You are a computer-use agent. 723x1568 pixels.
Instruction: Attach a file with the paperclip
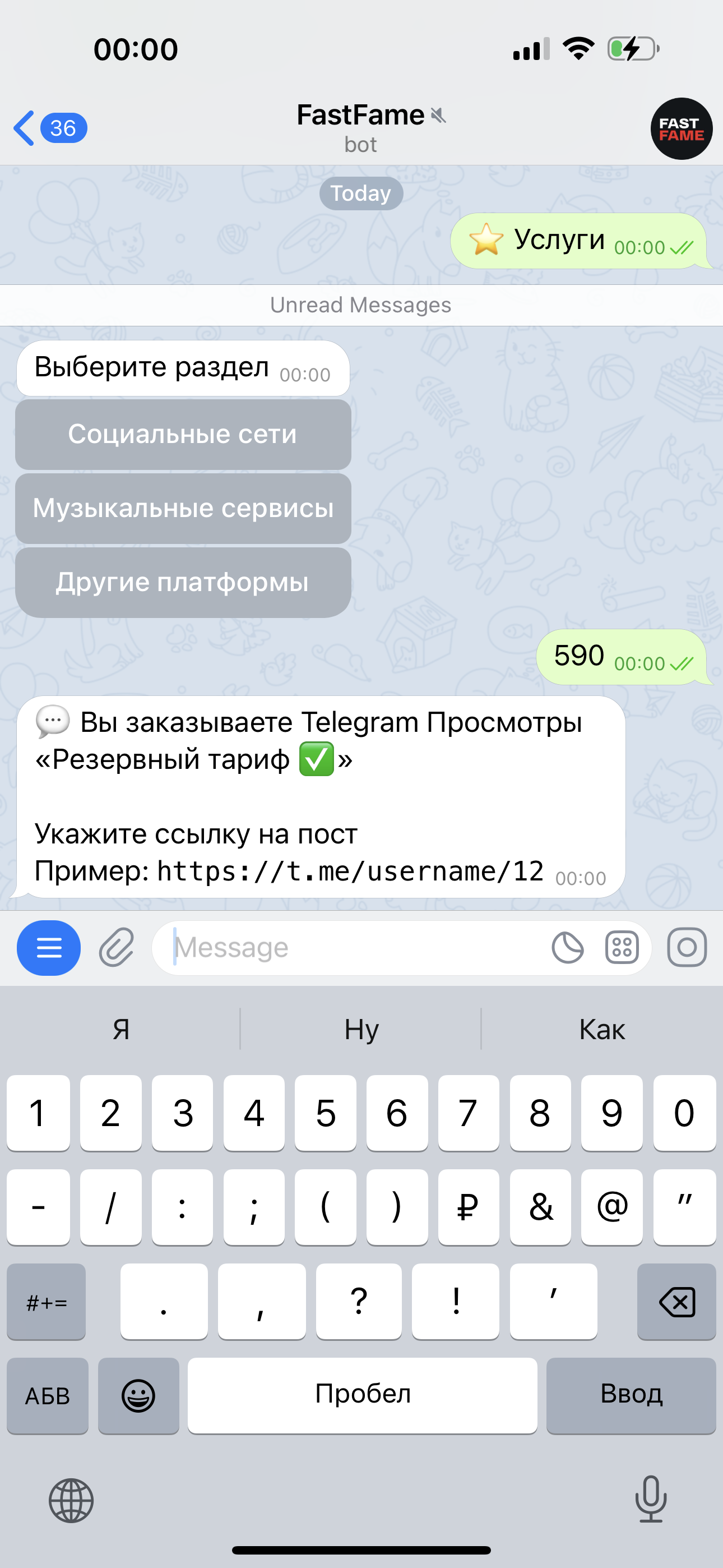116,948
